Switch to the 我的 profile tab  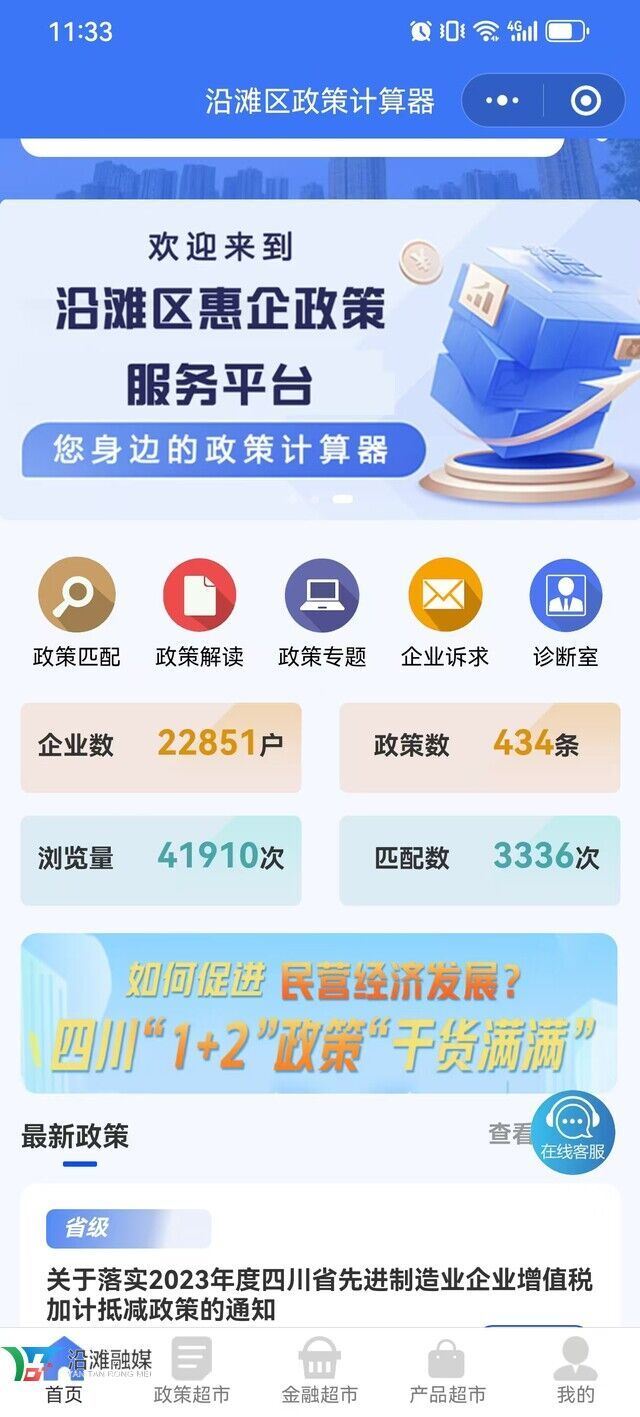click(575, 1375)
